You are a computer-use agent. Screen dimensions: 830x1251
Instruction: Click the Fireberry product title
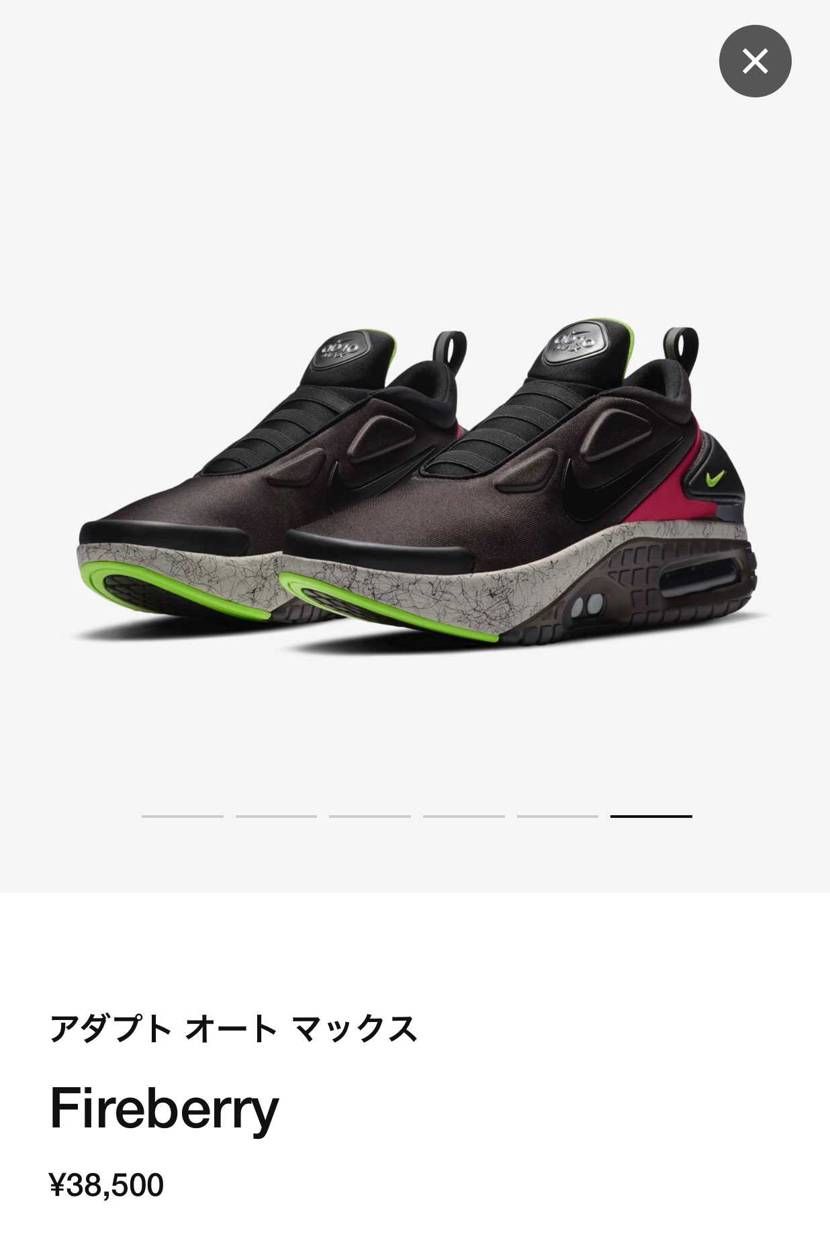pos(163,1106)
